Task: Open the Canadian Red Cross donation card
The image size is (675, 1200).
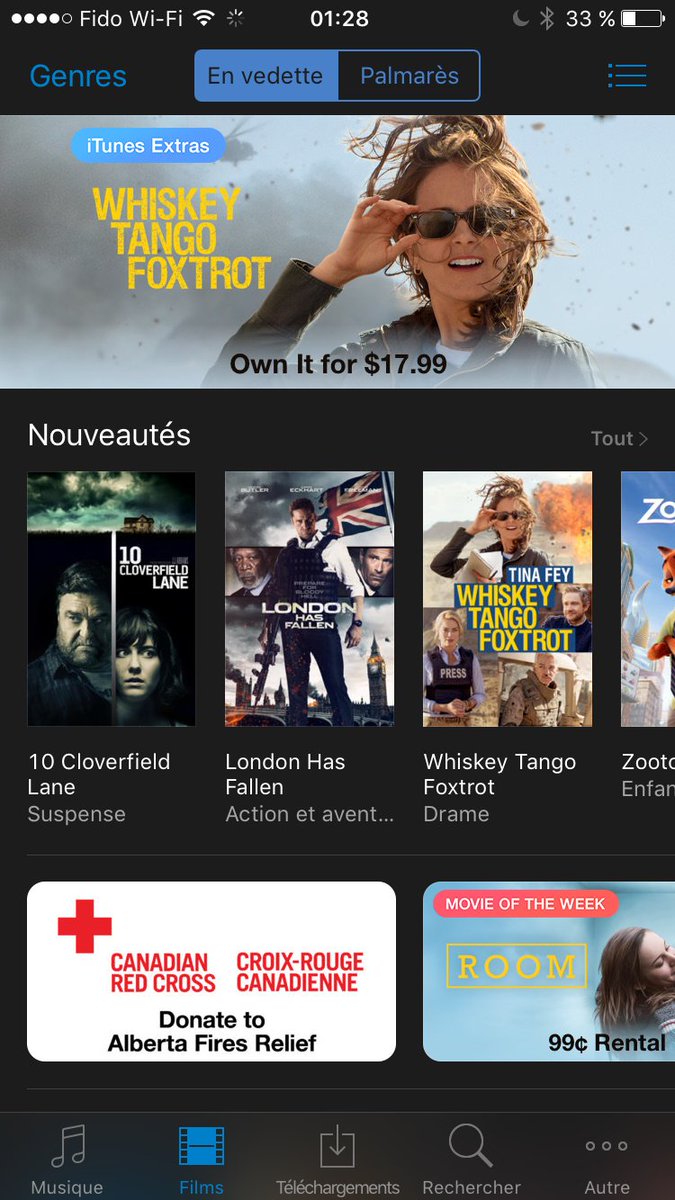Action: 211,971
